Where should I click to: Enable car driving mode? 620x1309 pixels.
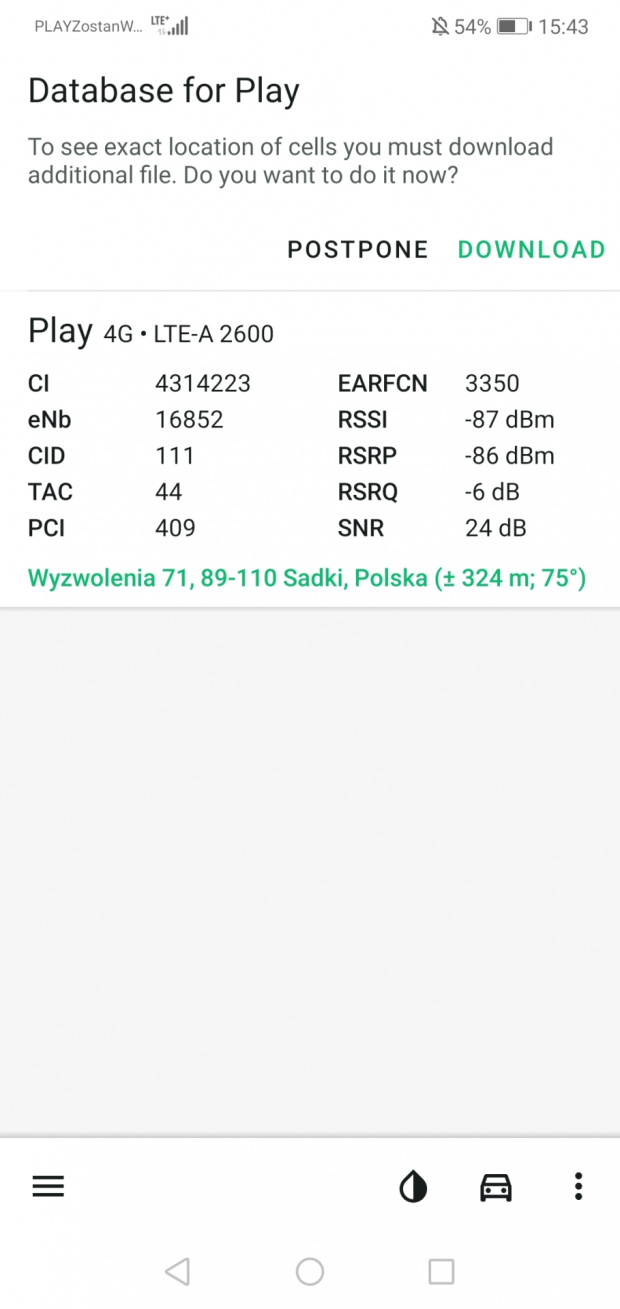[496, 1187]
